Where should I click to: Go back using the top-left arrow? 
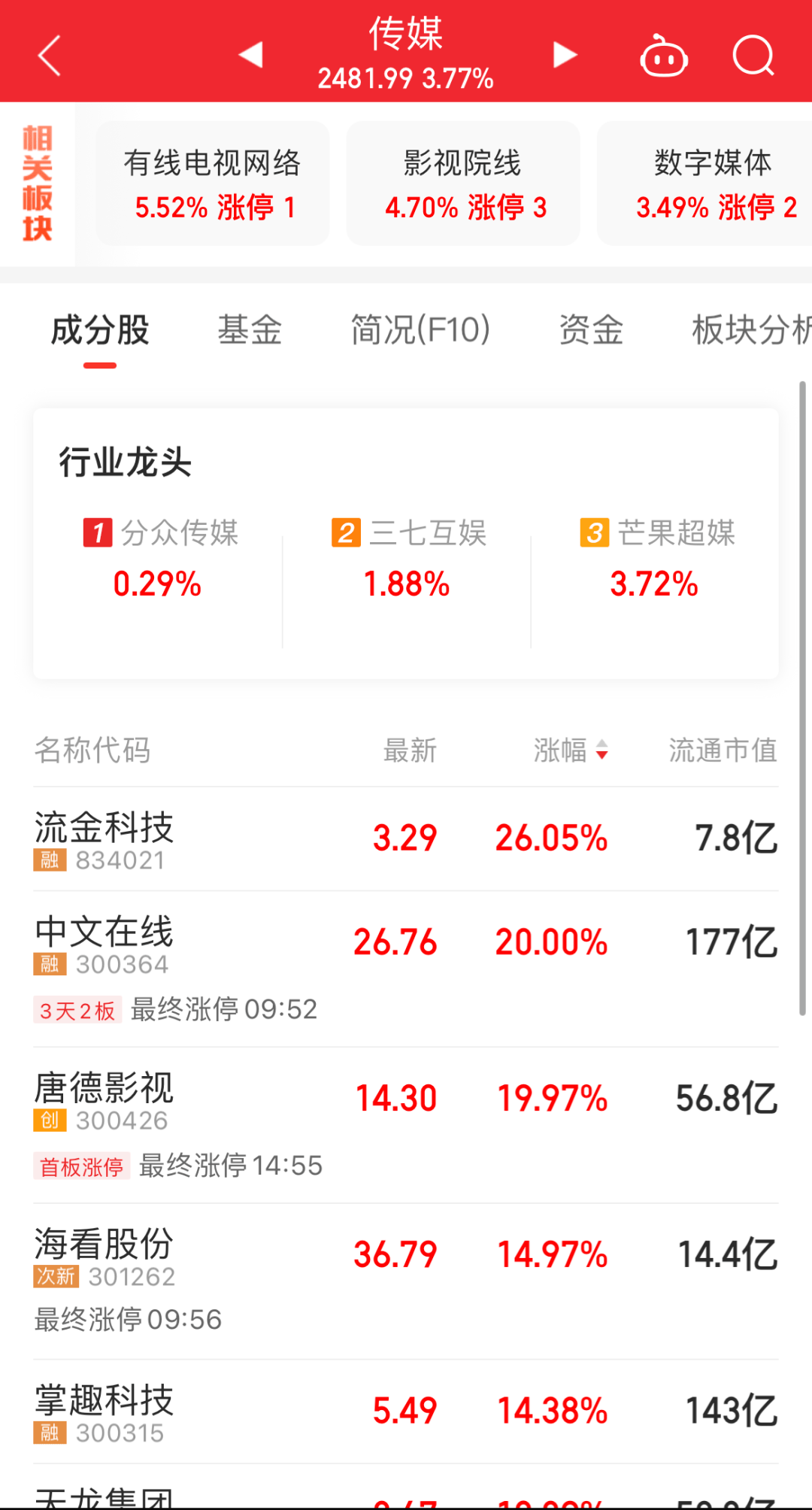tap(50, 56)
